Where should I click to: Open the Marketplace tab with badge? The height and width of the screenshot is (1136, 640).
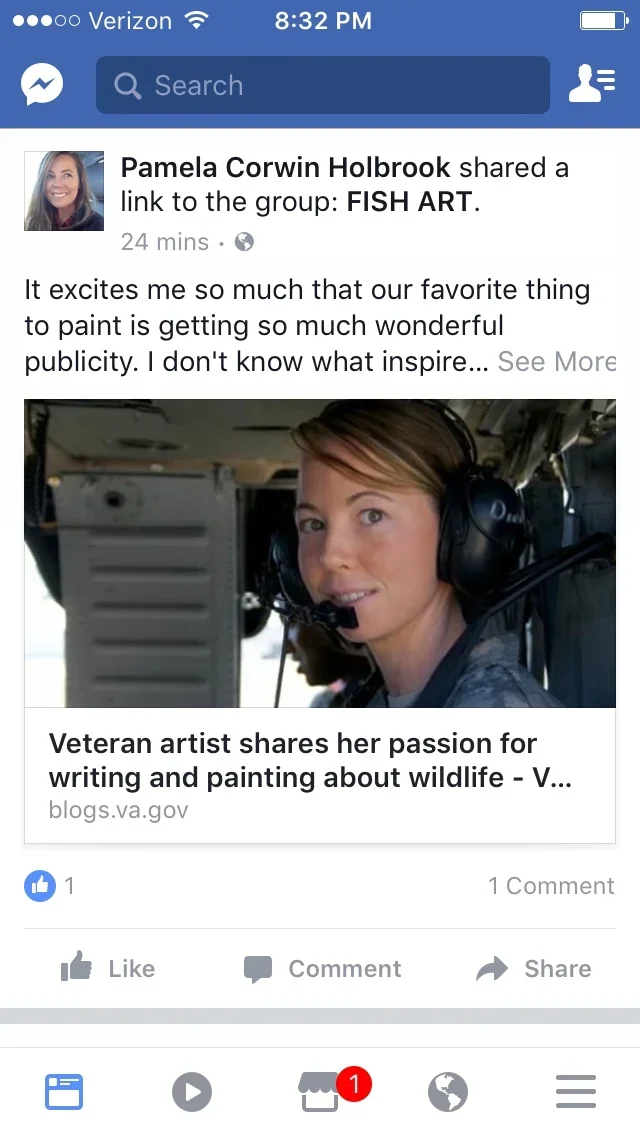(322, 1092)
